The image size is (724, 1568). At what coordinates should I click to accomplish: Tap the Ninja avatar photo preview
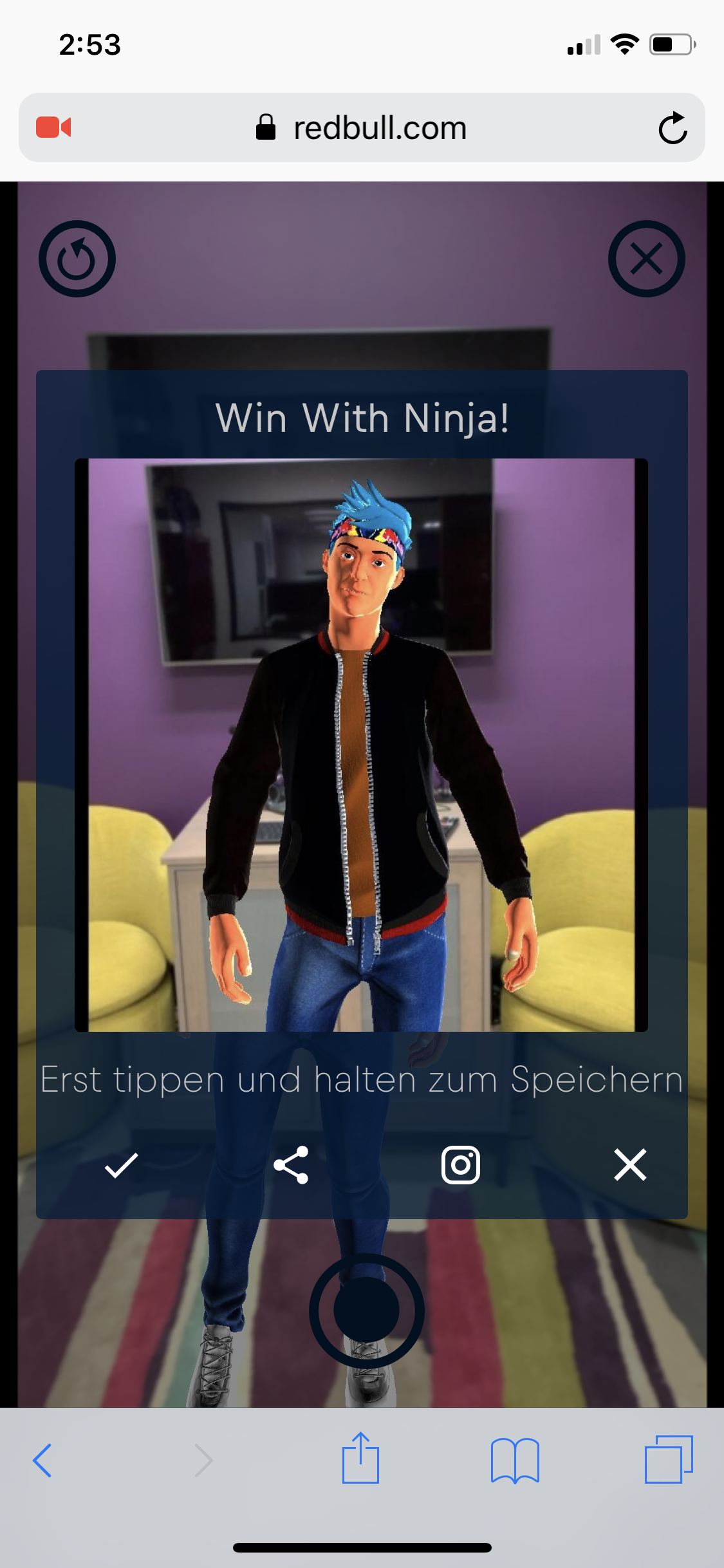[361, 745]
